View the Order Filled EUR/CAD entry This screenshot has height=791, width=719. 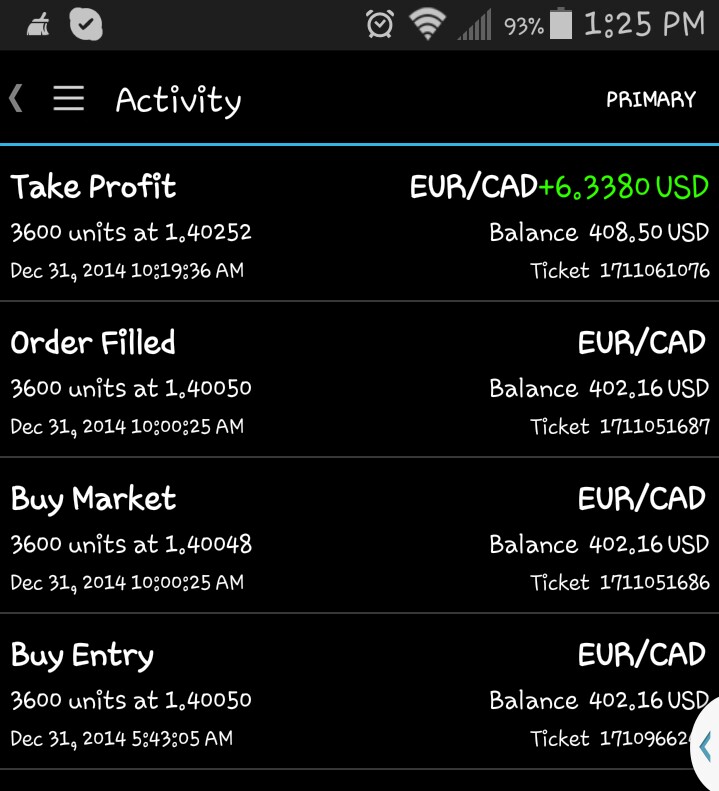coord(359,383)
